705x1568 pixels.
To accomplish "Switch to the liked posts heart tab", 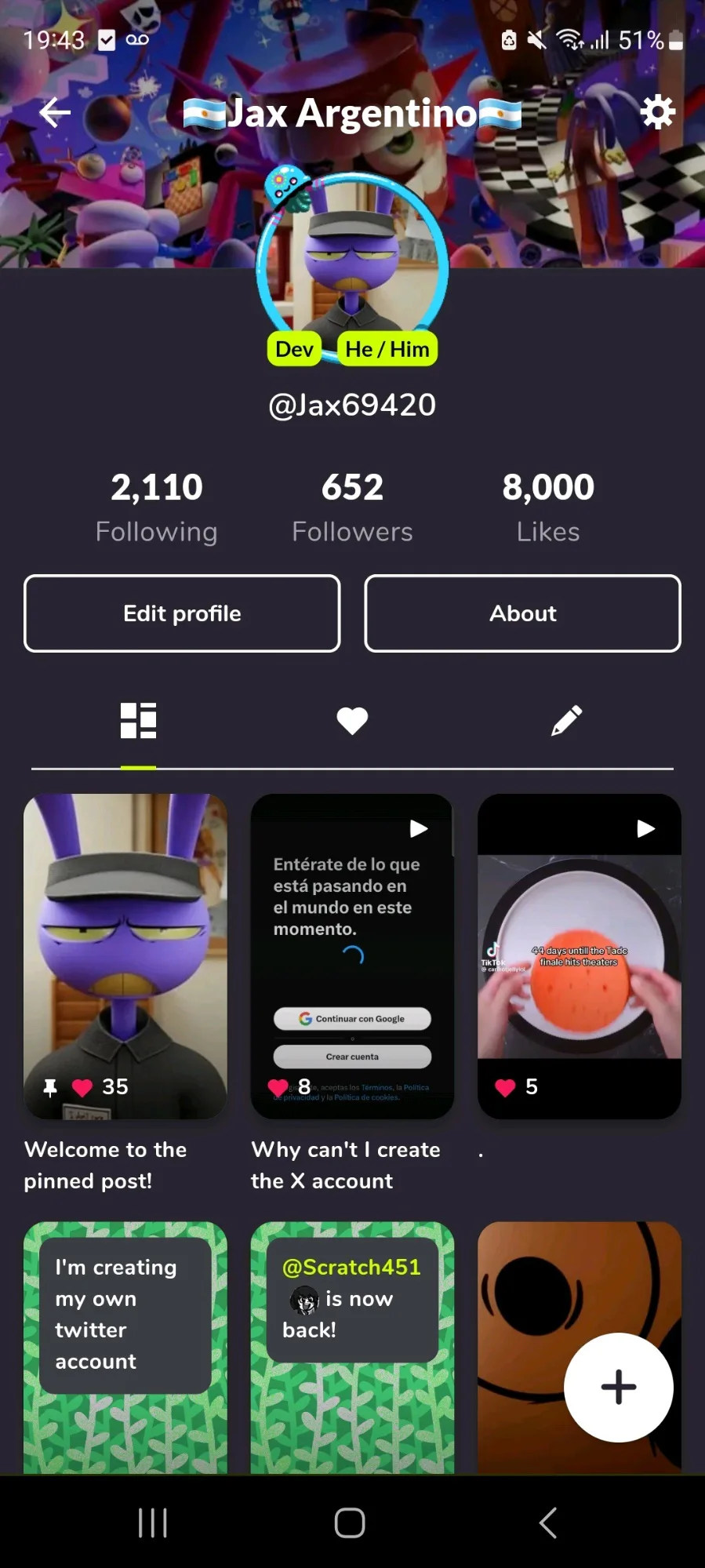I will pyautogui.click(x=352, y=720).
